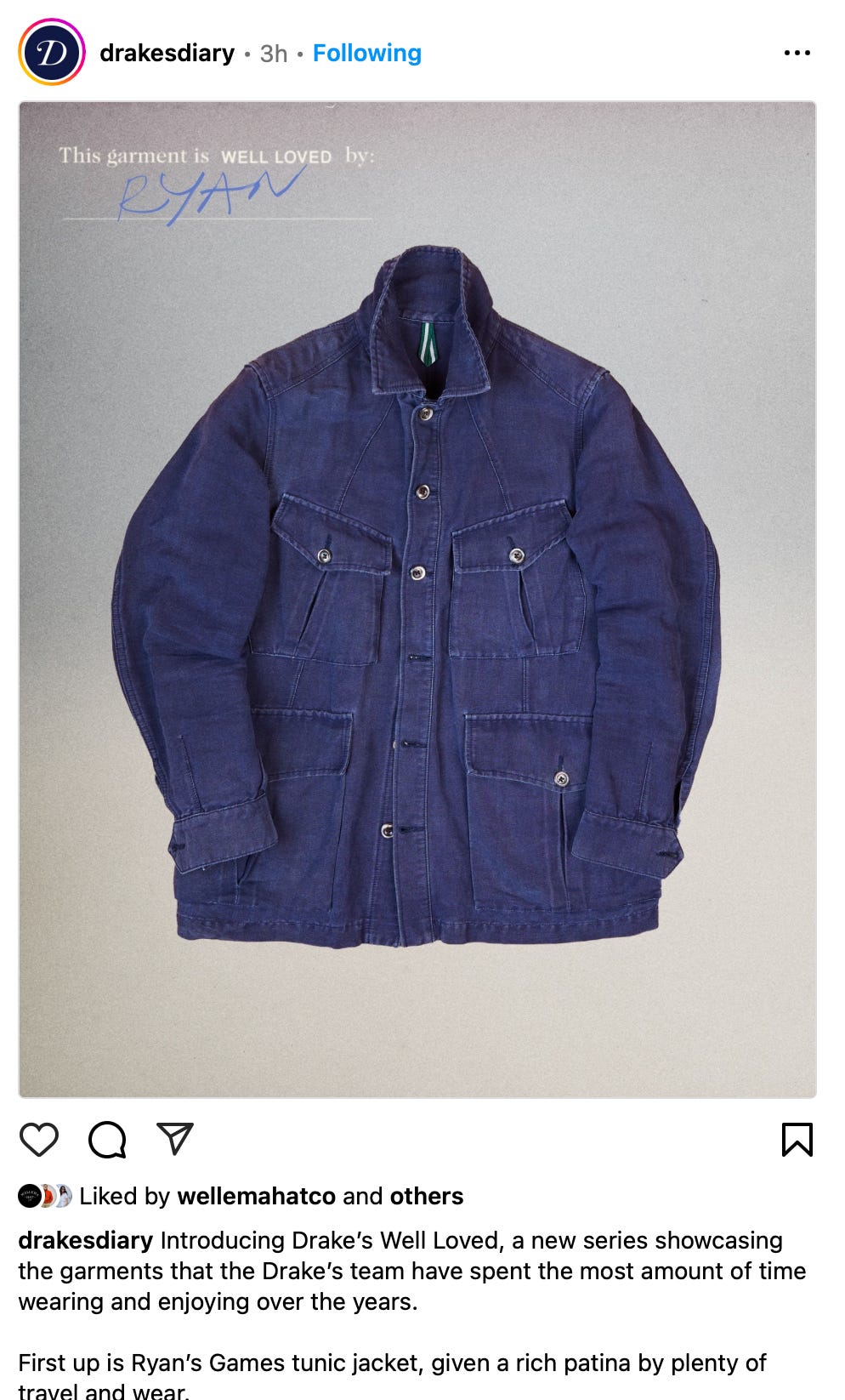Tap the Following button to manage follow
Screen dimensions: 845x1400
(366, 53)
